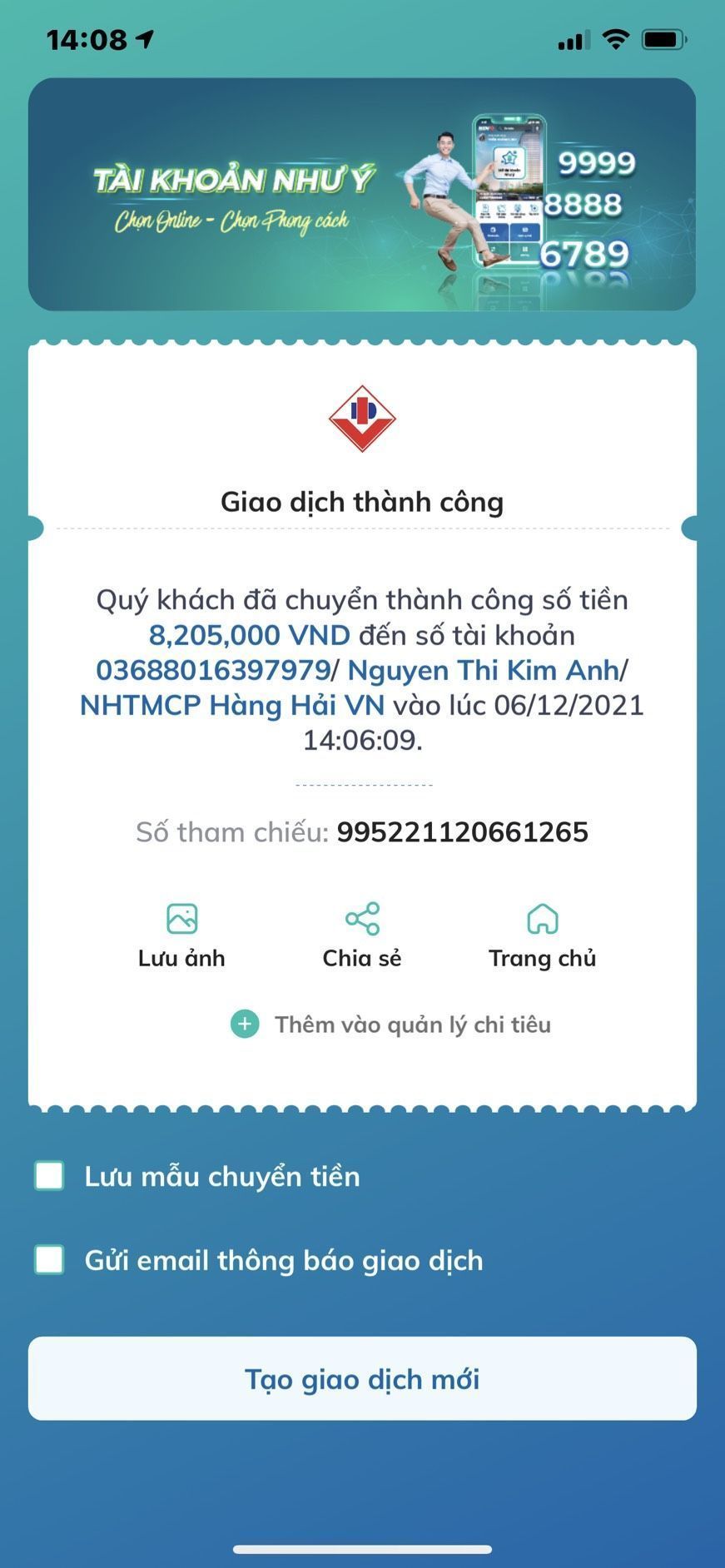725x1568 pixels.
Task: Start a new transfer with Tạo giao dịch mới
Action: 362,1378
